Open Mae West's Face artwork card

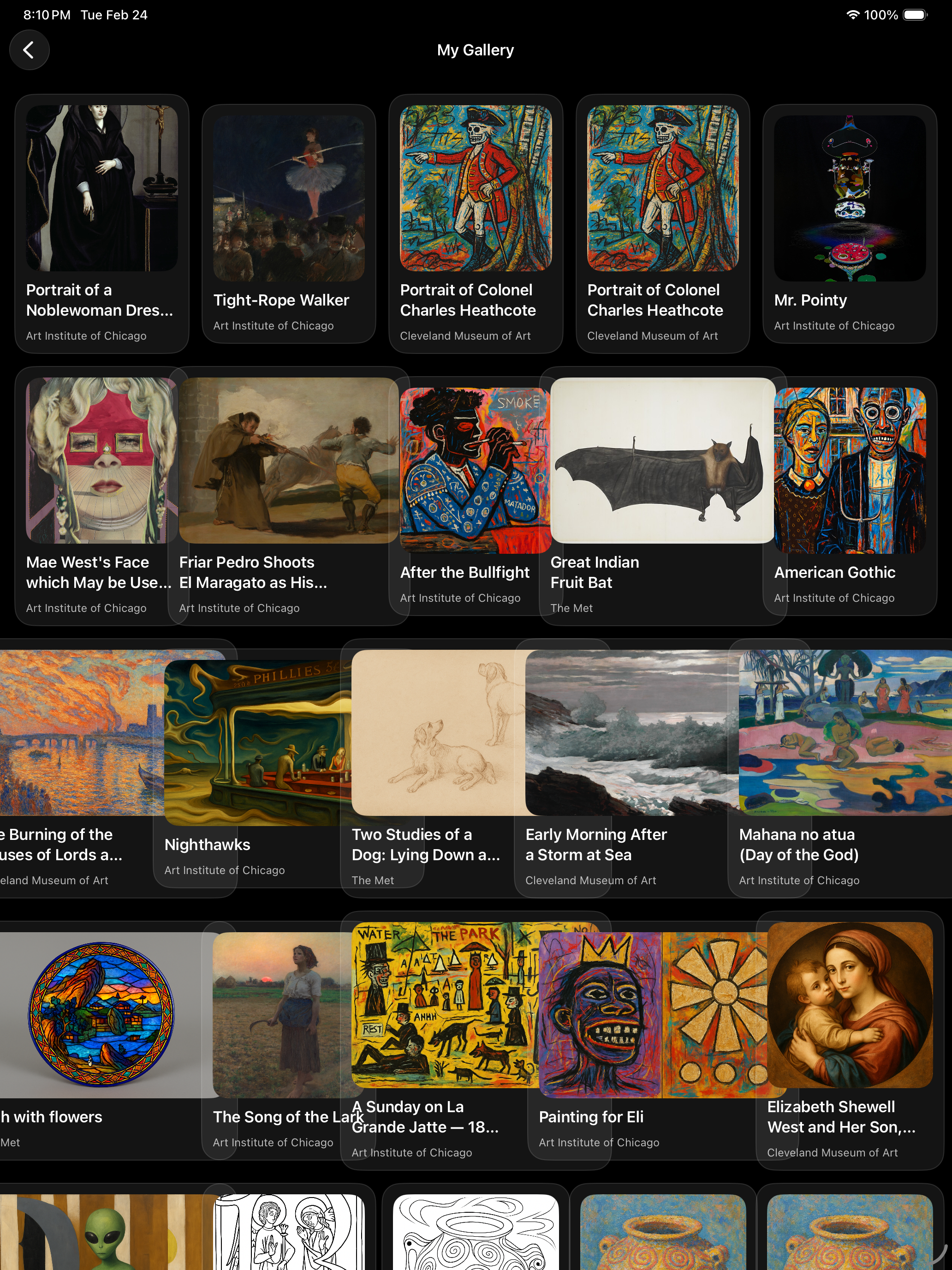coord(98,459)
